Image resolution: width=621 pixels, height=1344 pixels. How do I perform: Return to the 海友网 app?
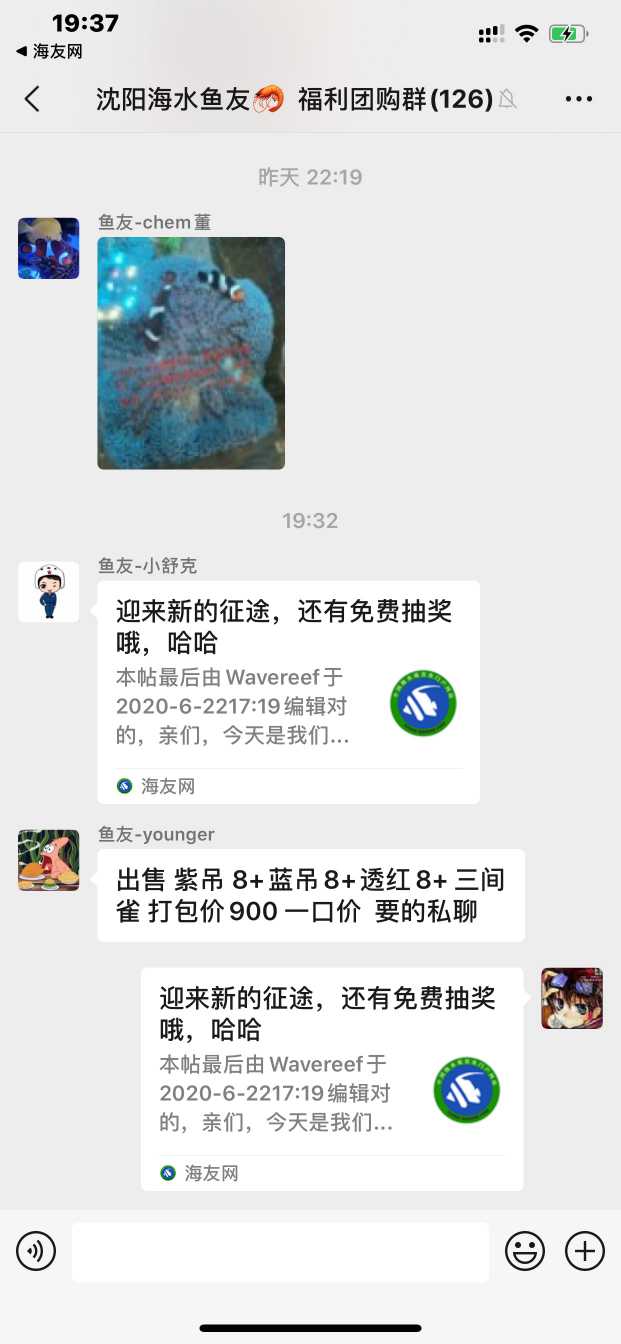tap(49, 51)
